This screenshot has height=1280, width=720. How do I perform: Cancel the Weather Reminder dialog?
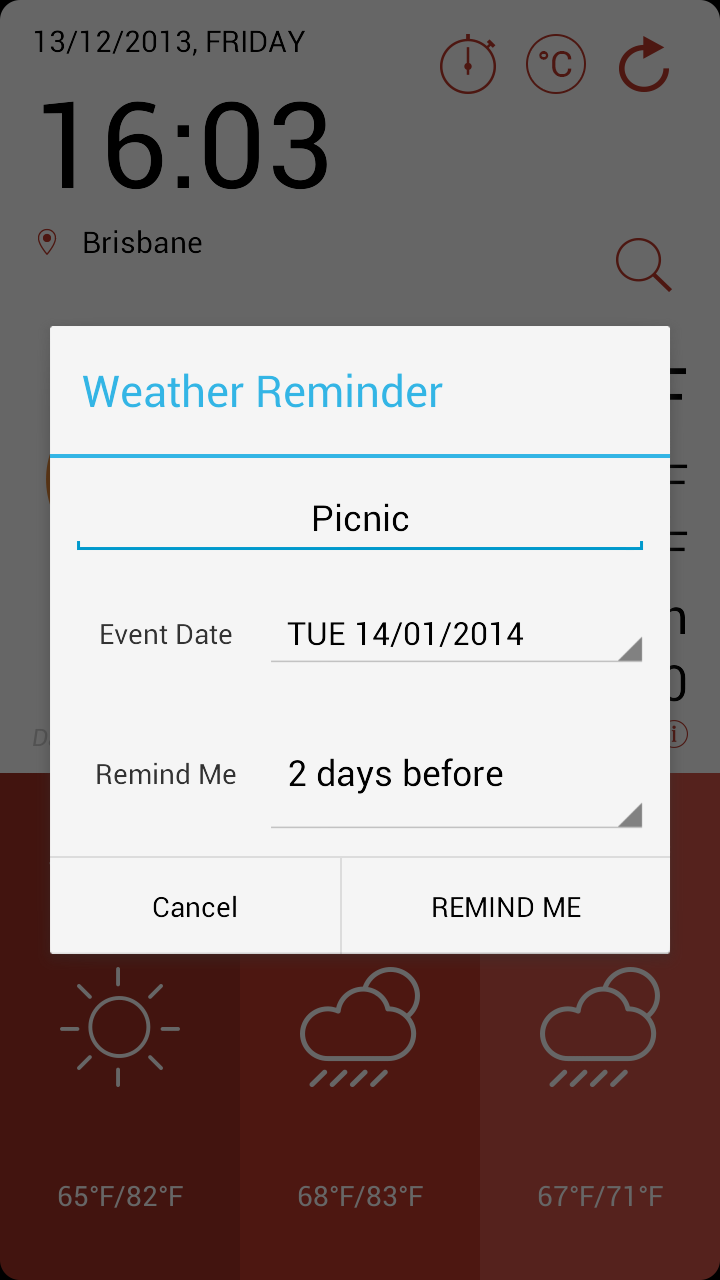tap(194, 906)
